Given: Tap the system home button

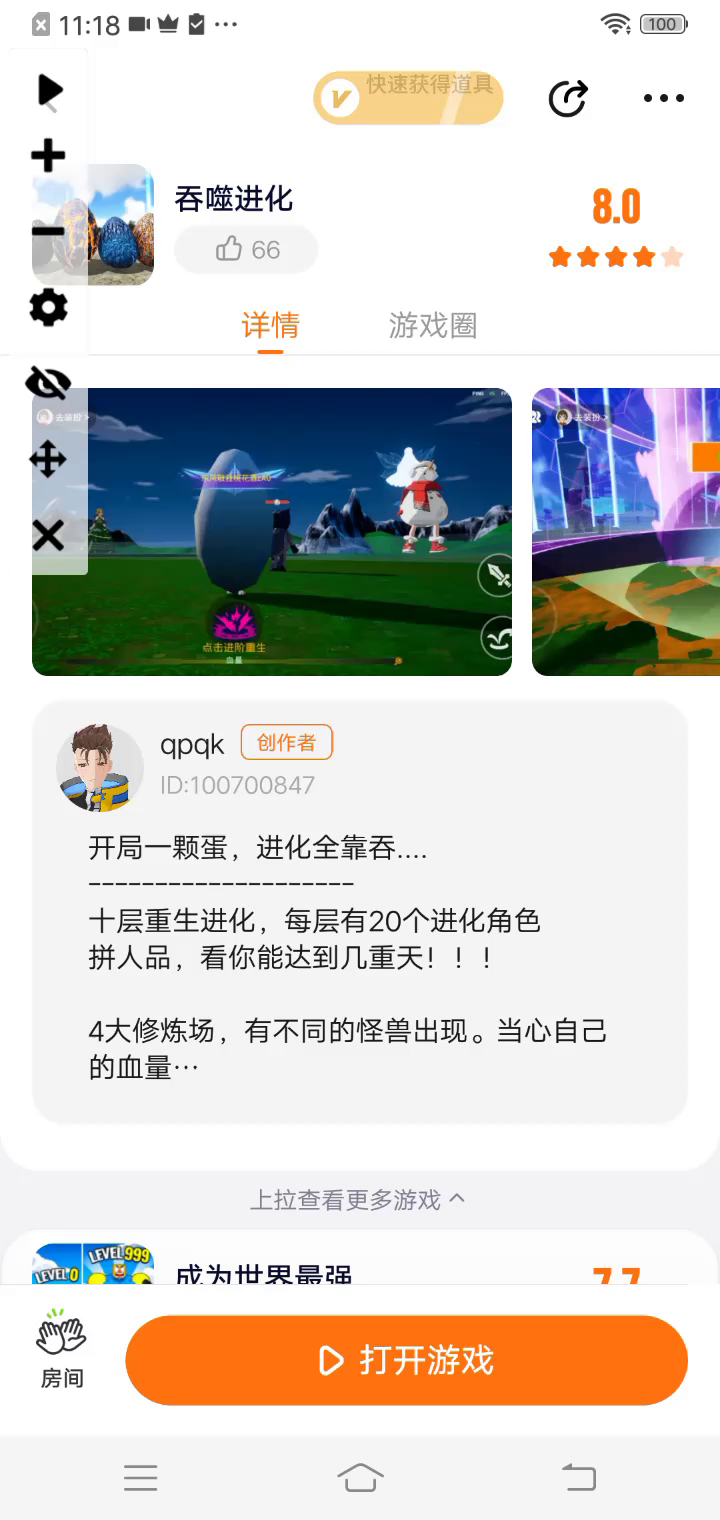Looking at the screenshot, I should tap(360, 1477).
